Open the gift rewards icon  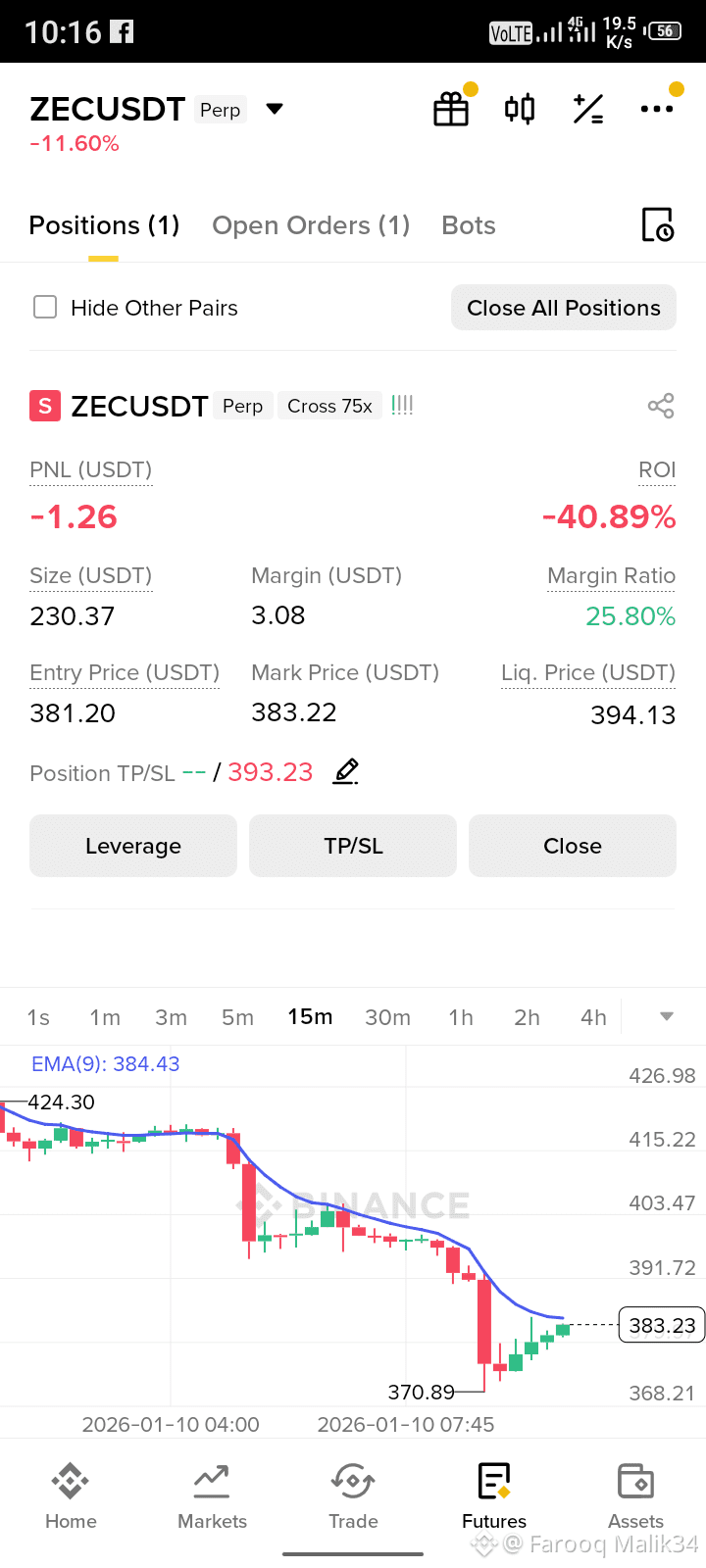coord(451,109)
